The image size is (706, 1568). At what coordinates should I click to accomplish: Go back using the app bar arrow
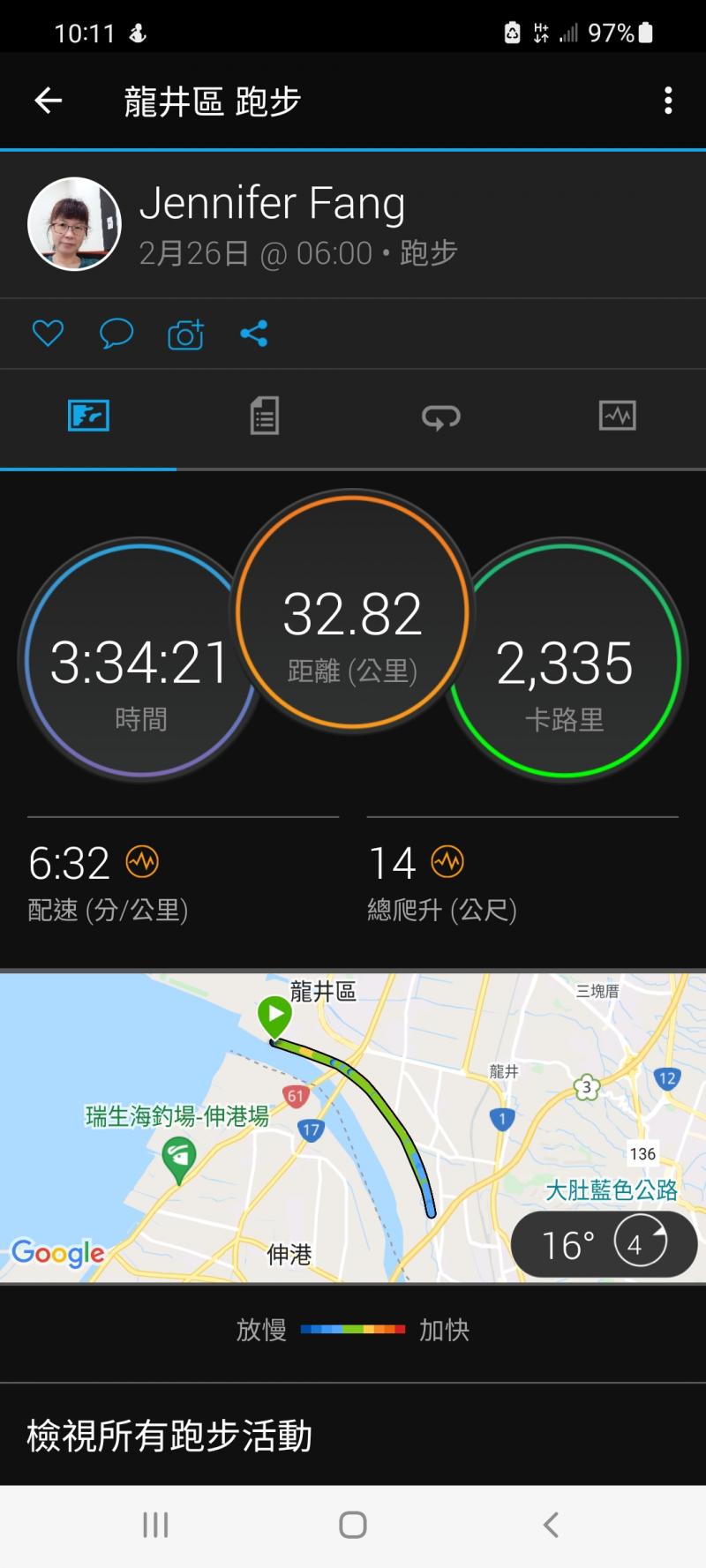49,101
